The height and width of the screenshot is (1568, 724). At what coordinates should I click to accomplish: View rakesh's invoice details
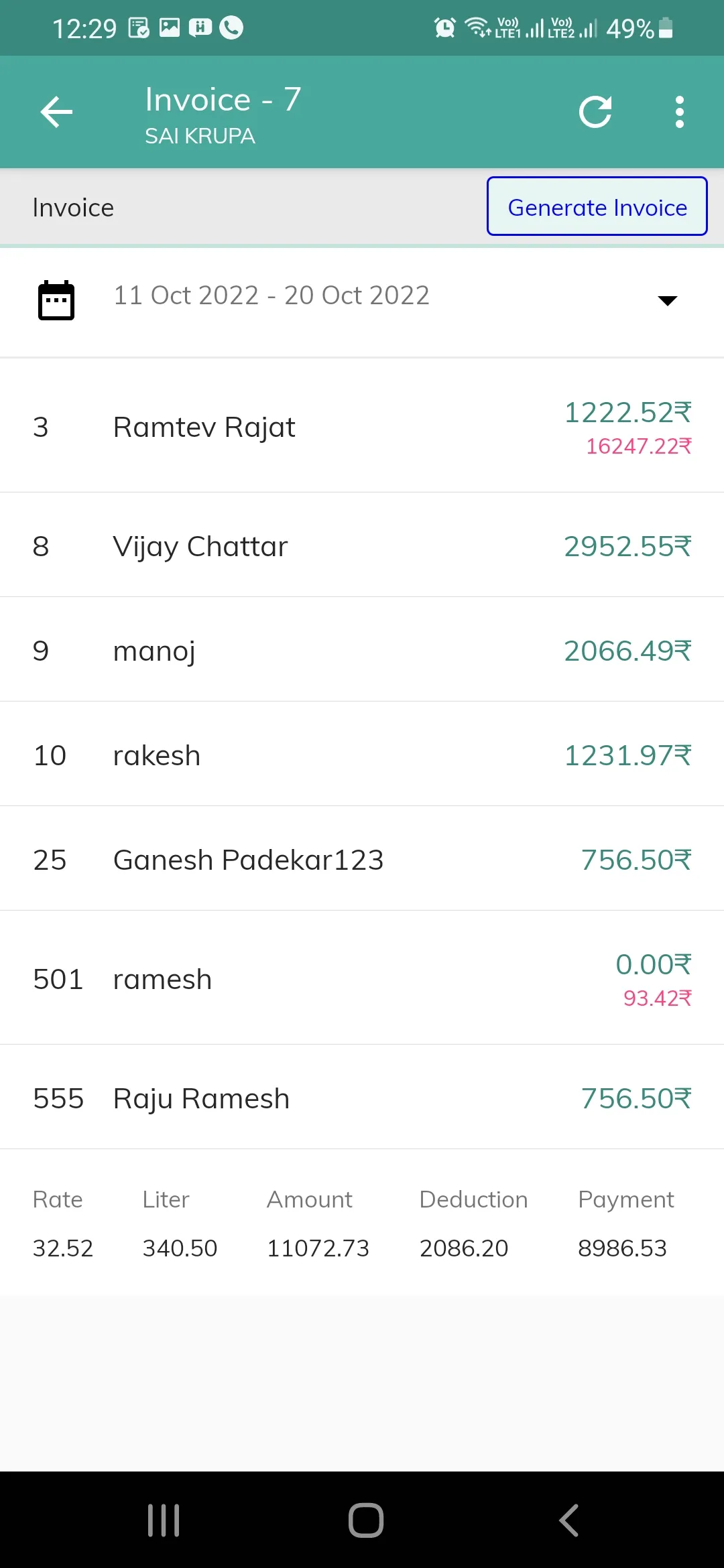pyautogui.click(x=362, y=755)
